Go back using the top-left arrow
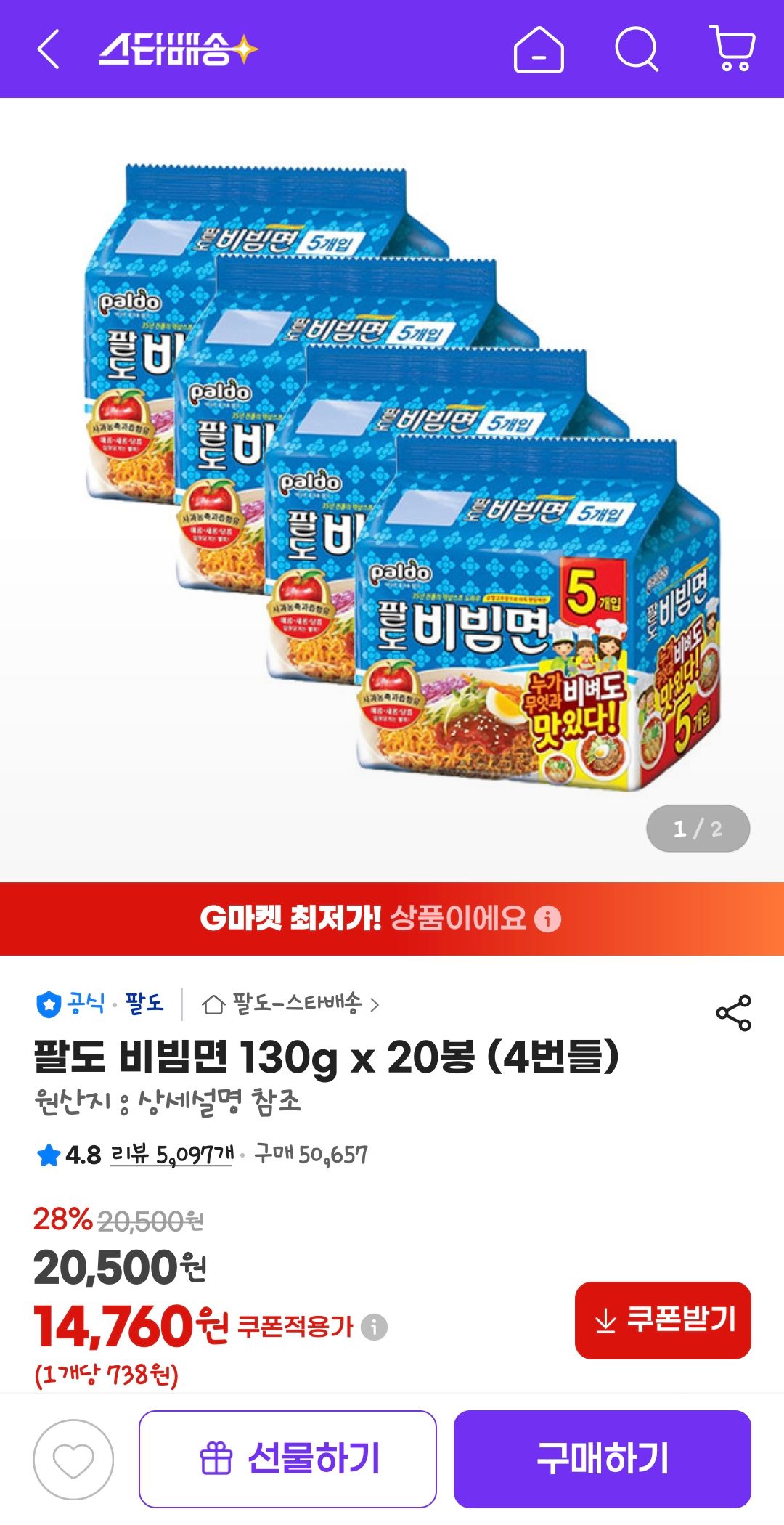The height and width of the screenshot is (1525, 784). pos(48,49)
